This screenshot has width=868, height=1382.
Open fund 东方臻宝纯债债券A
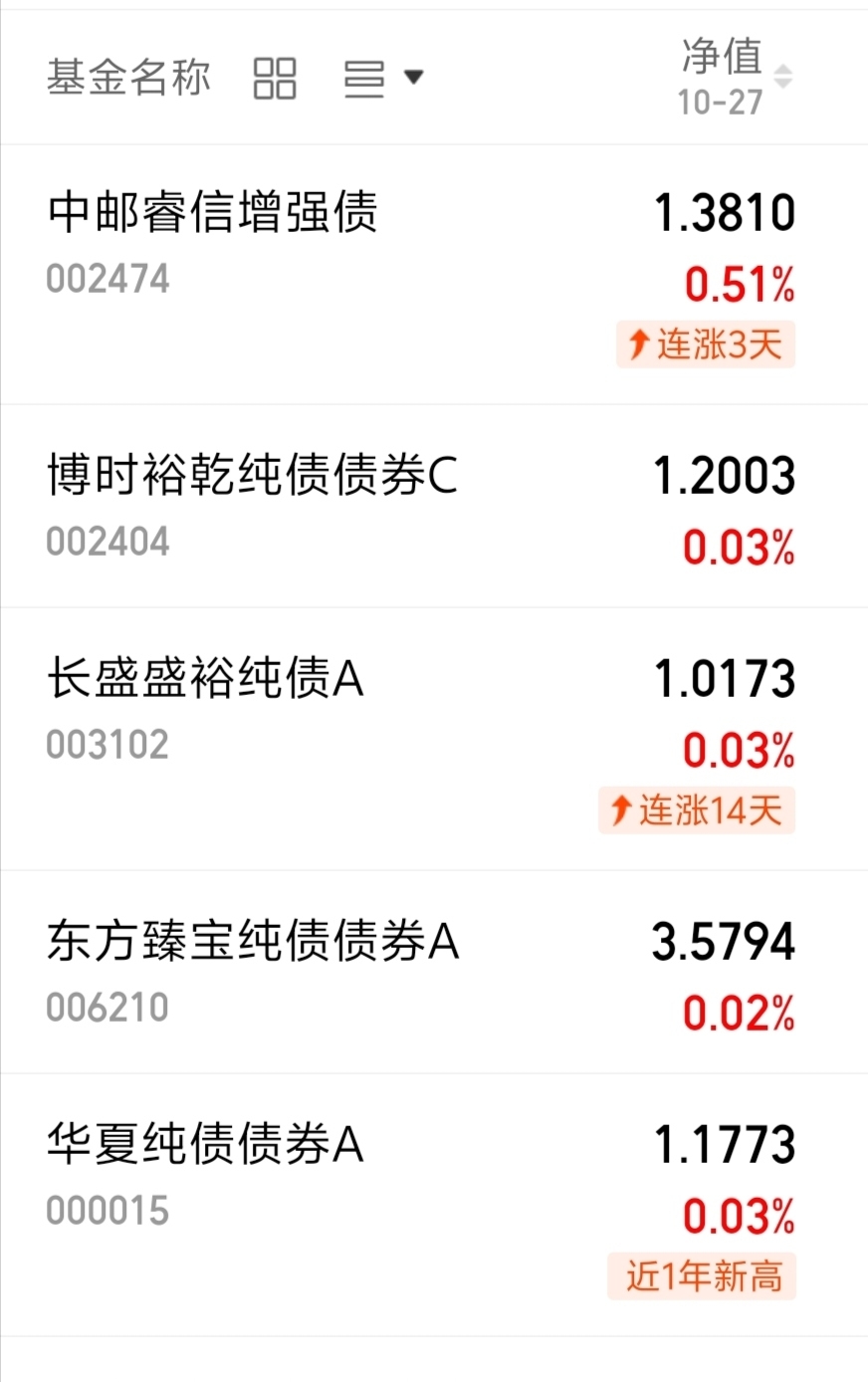(434, 972)
